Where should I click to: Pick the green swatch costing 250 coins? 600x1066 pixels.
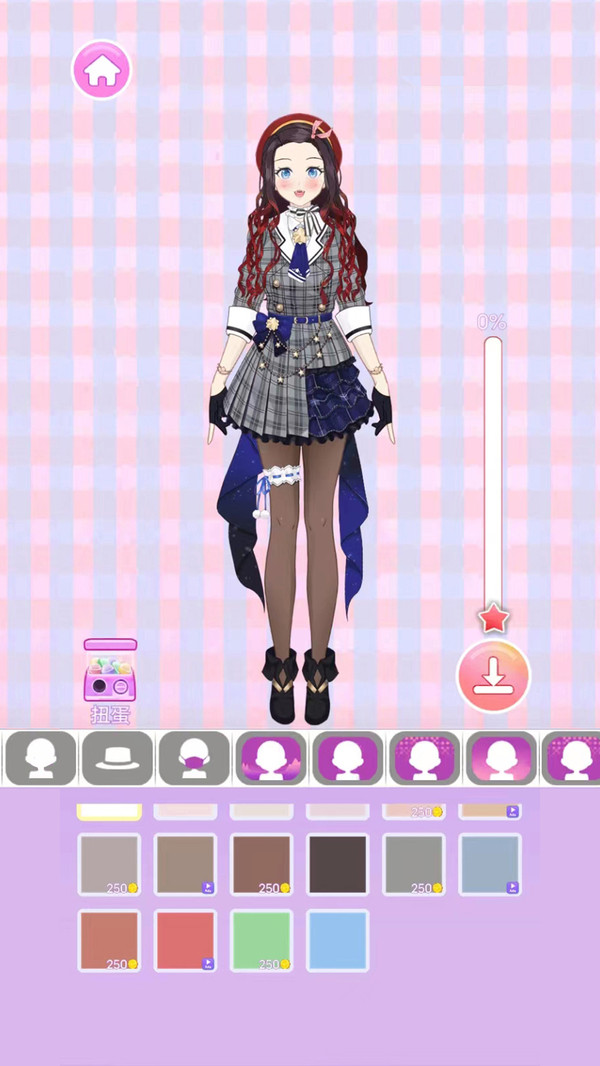pyautogui.click(x=262, y=940)
